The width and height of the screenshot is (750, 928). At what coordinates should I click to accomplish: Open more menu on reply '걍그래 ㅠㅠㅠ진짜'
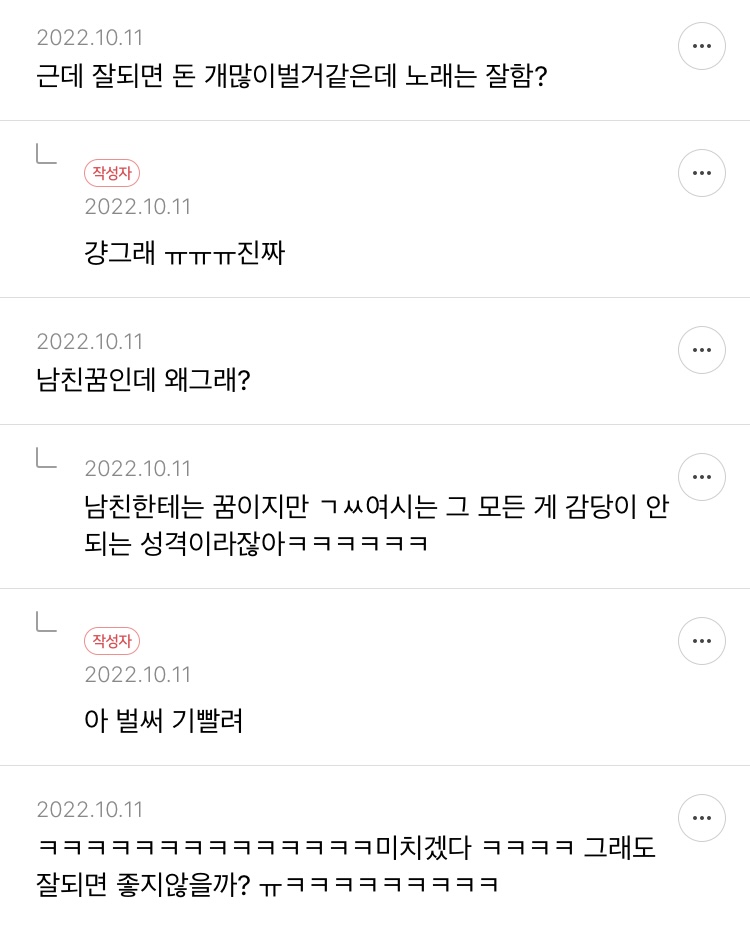click(702, 173)
